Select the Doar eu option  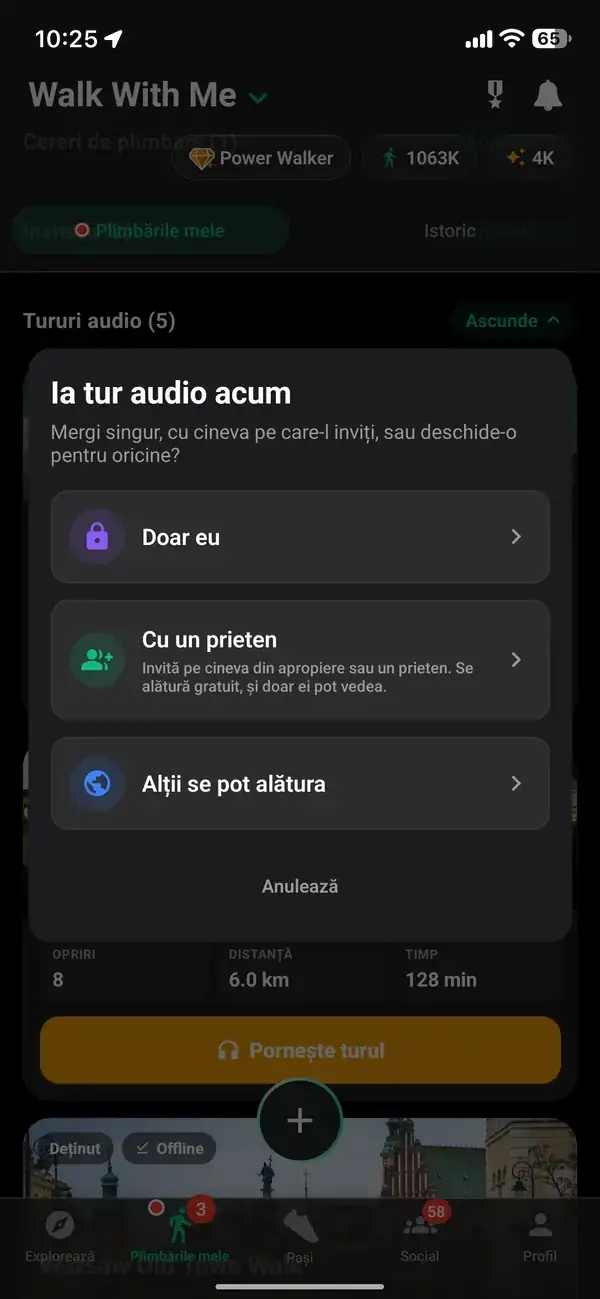[x=300, y=537]
